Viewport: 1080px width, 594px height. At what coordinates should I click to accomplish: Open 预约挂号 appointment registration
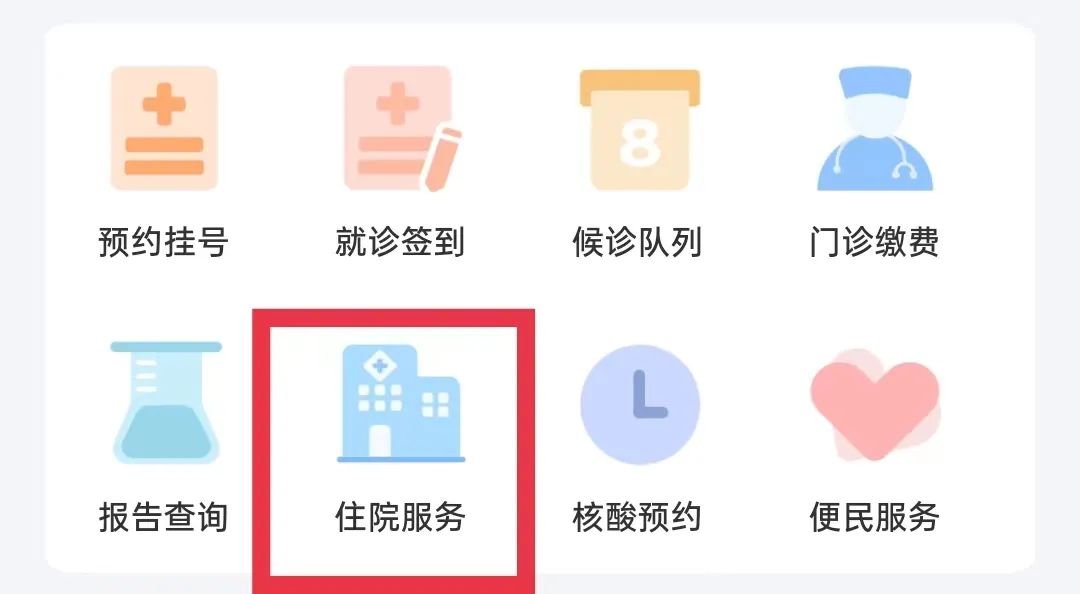(x=164, y=160)
